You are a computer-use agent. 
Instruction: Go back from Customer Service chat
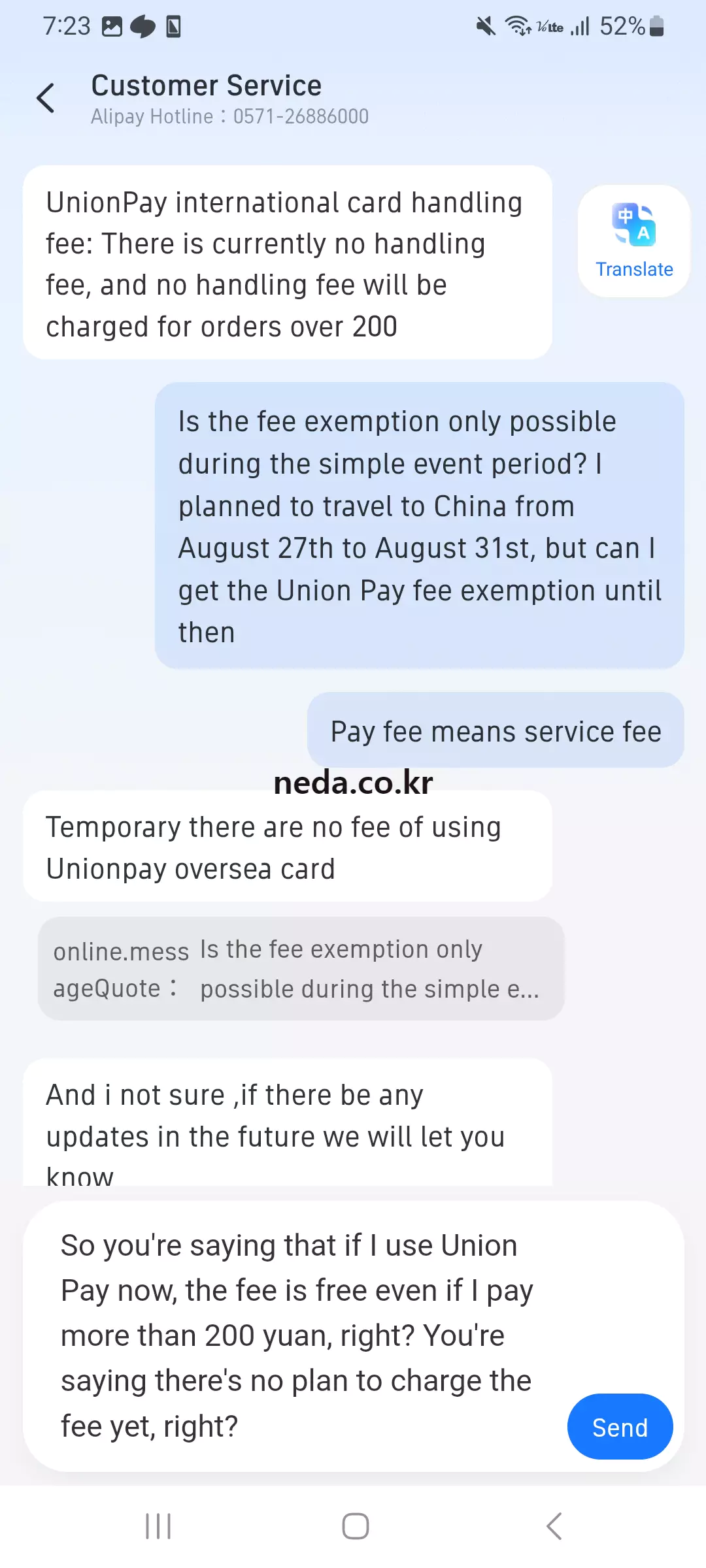[46, 99]
